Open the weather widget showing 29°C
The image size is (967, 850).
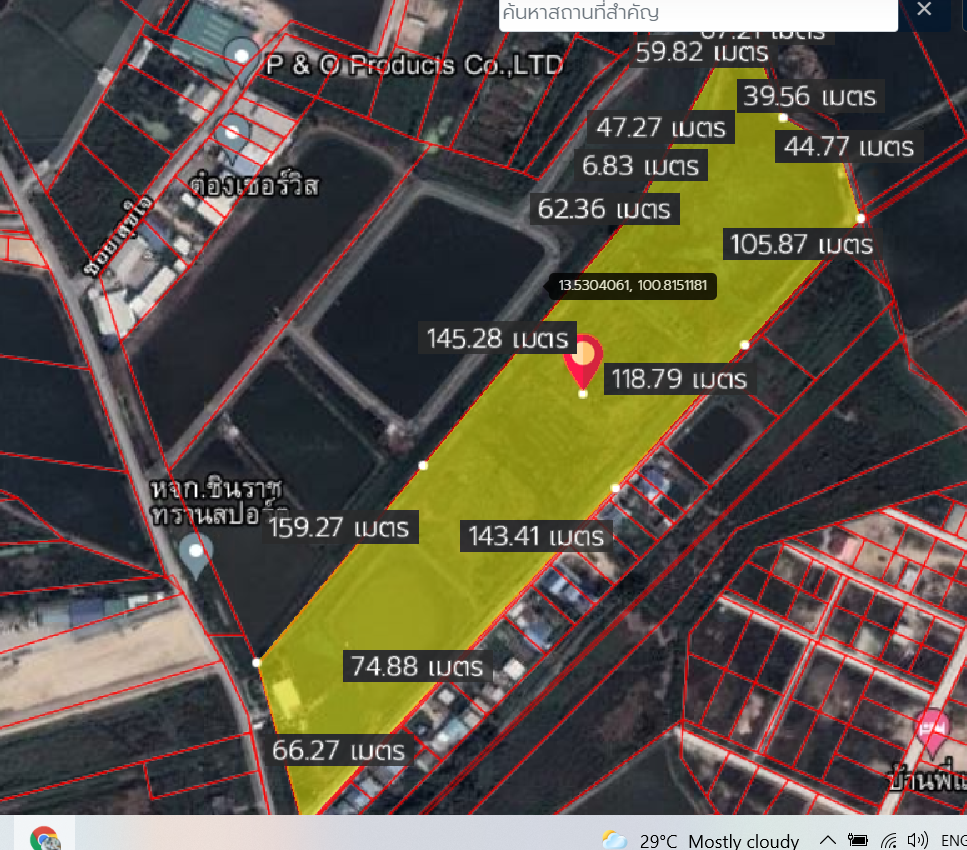[x=700, y=840]
